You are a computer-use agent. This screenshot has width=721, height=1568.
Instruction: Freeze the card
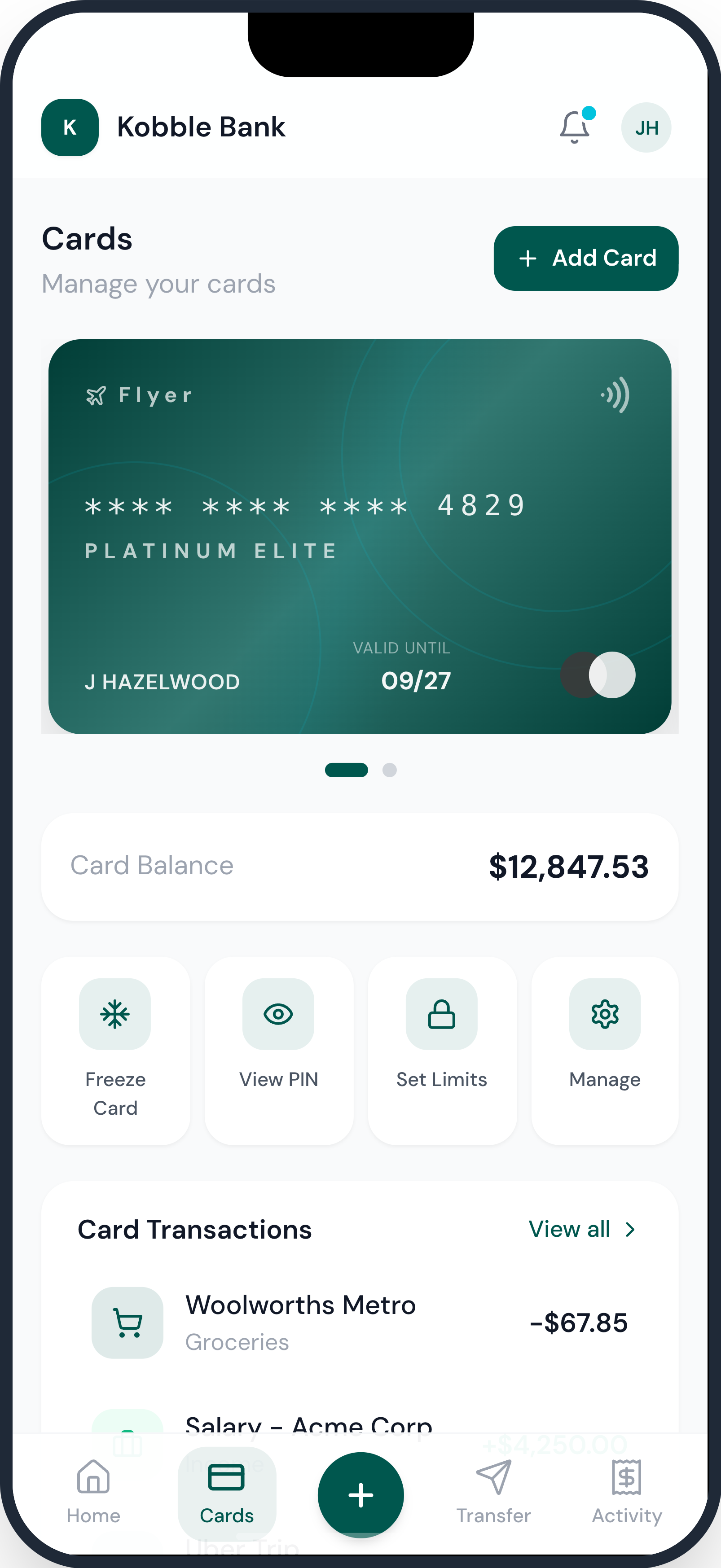tap(115, 1050)
